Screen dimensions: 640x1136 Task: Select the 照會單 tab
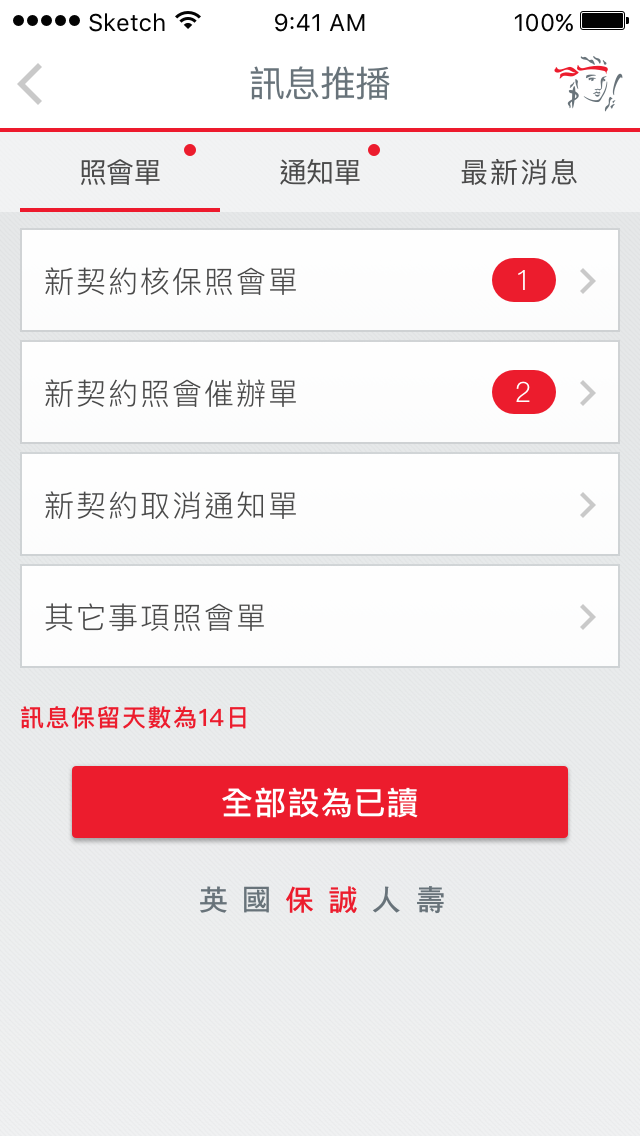pos(120,174)
